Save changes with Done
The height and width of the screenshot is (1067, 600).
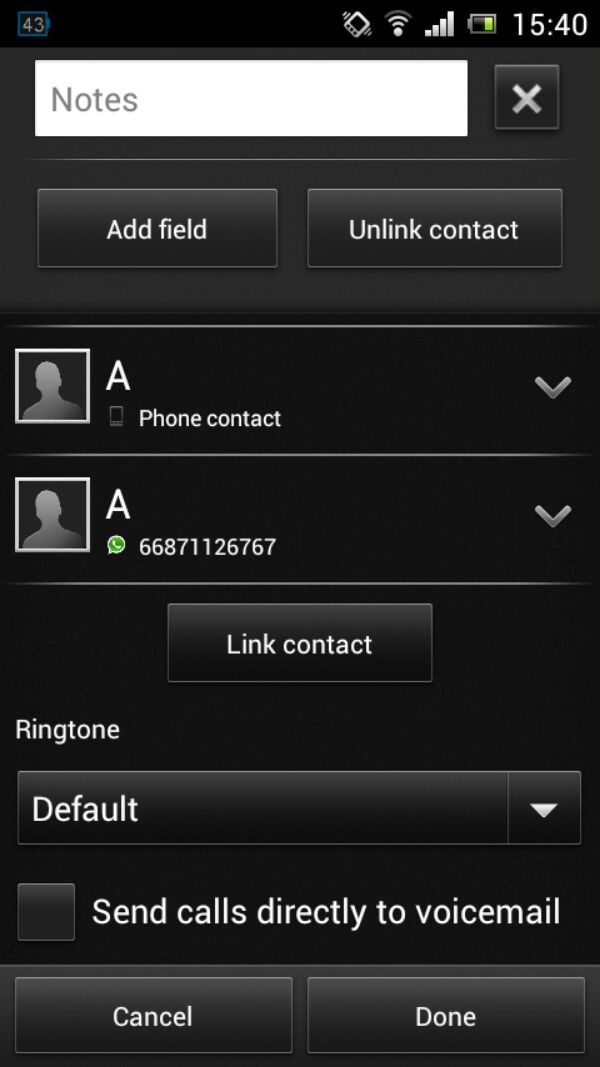[446, 1015]
